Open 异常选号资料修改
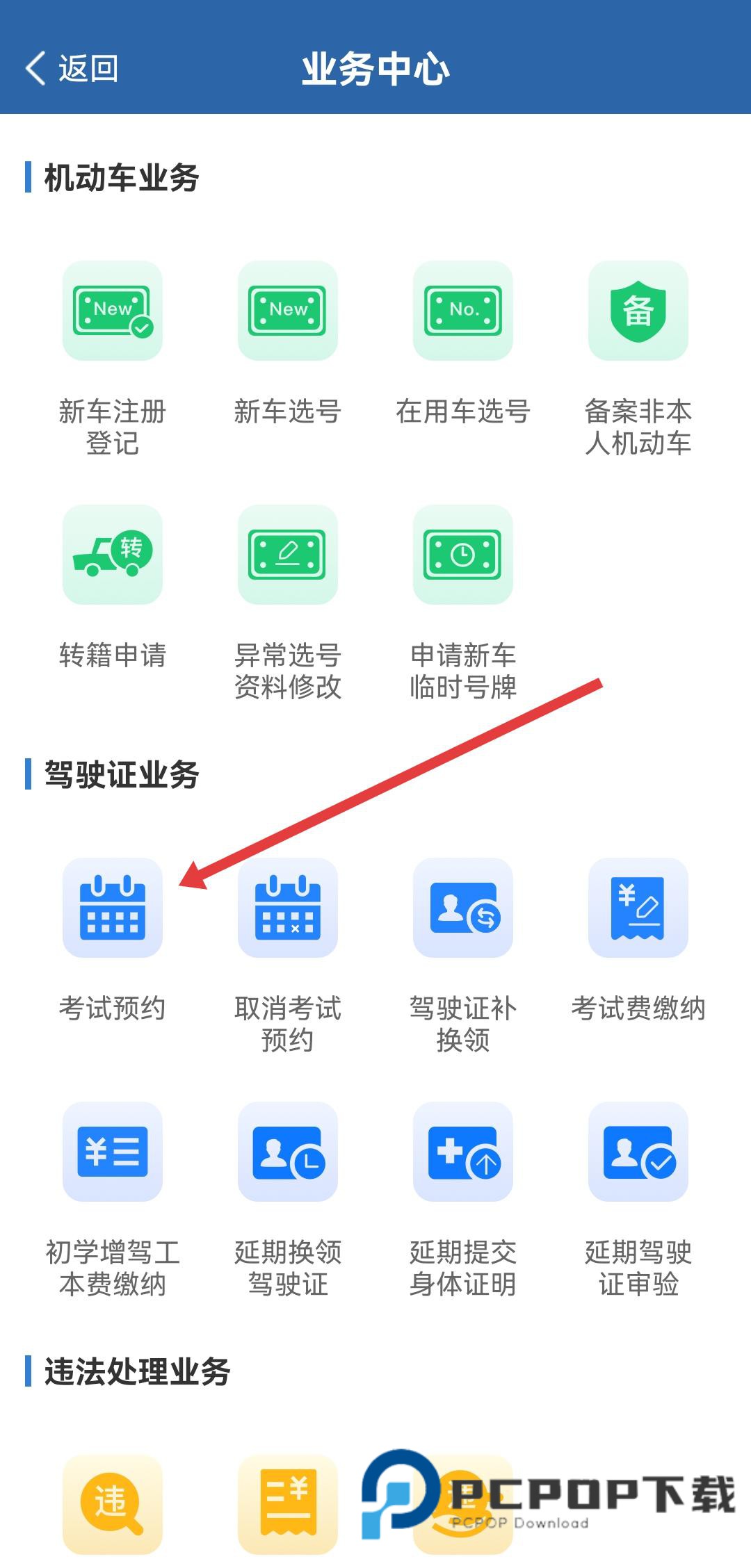The image size is (751, 1568). pyautogui.click(x=288, y=555)
